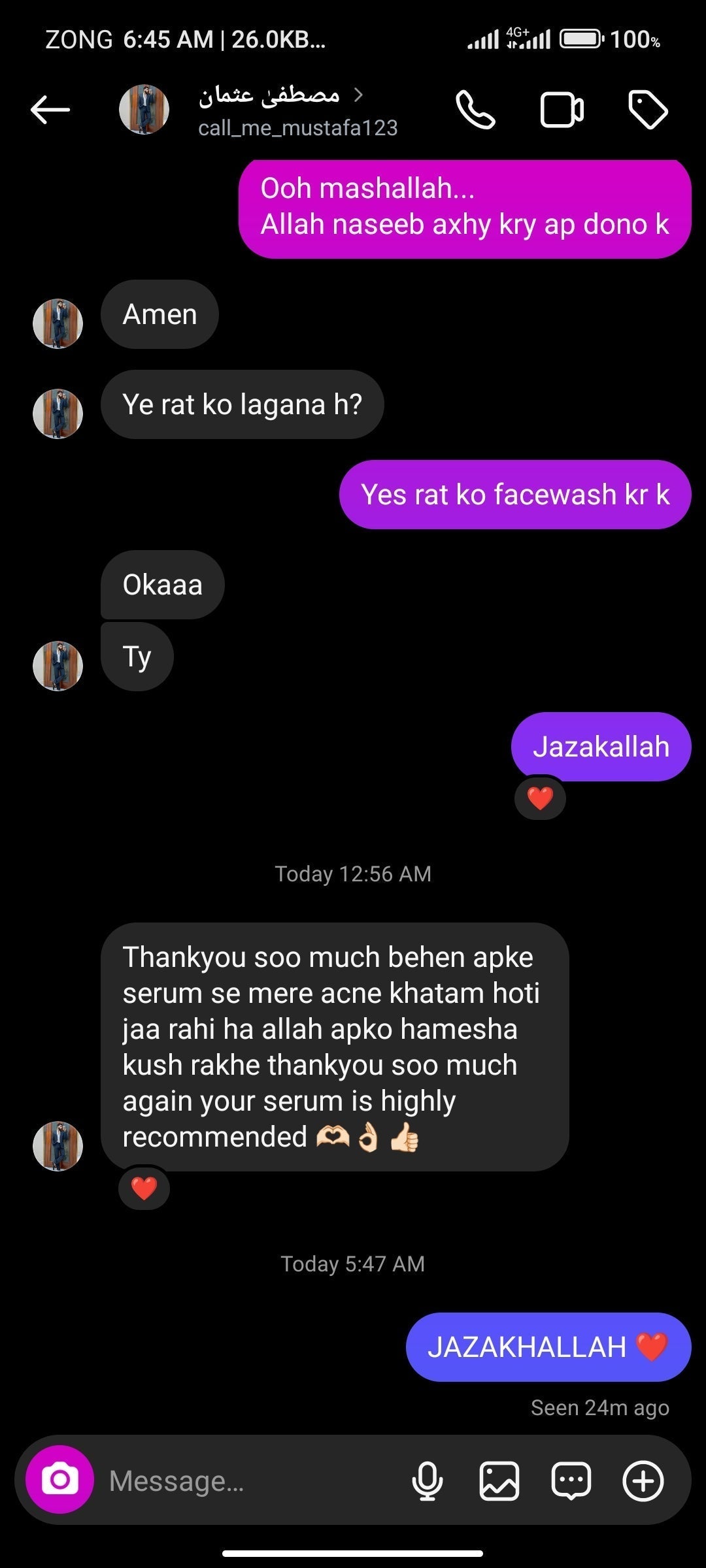Open the camera from message bar
Viewport: 706px width, 1568px height.
[59, 1480]
